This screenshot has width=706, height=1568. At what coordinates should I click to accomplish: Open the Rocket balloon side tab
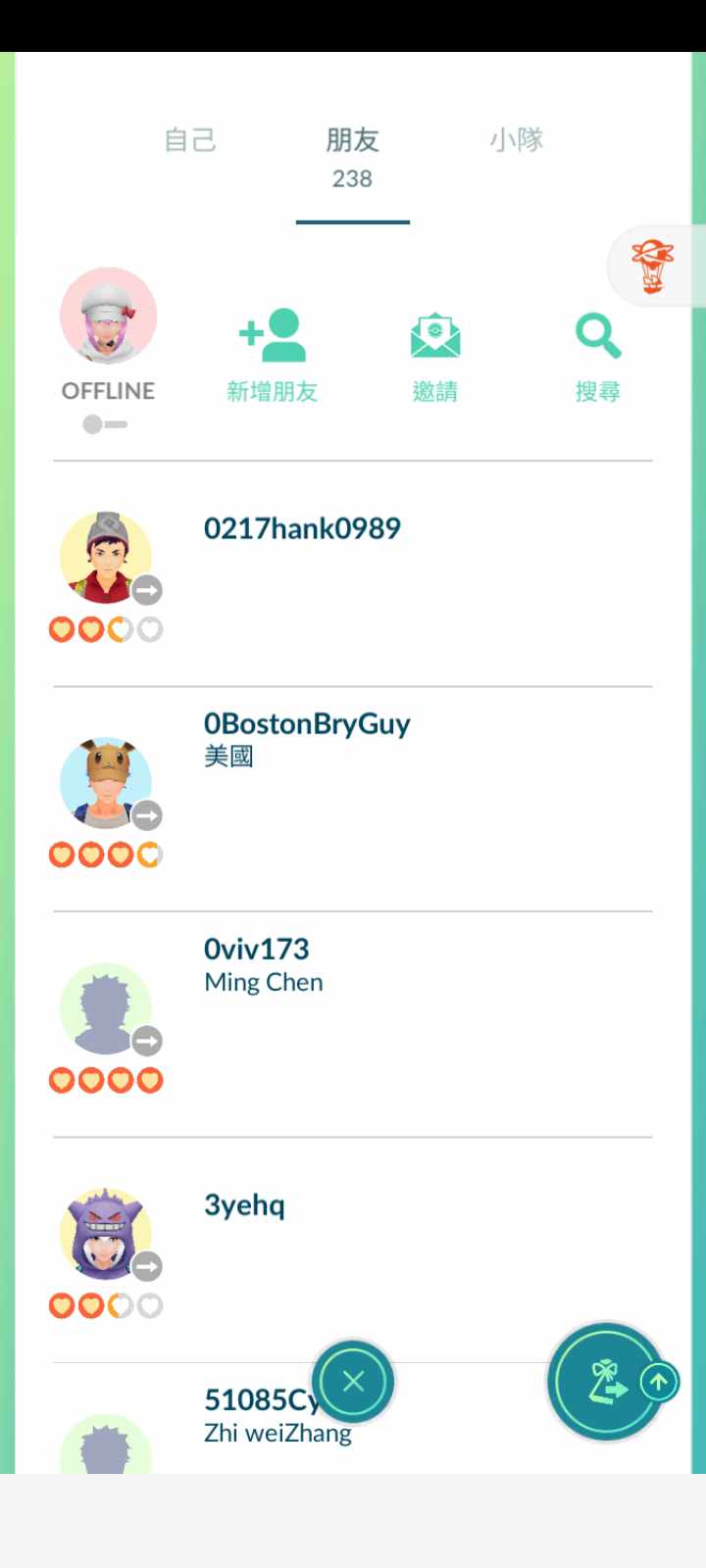[x=654, y=267]
